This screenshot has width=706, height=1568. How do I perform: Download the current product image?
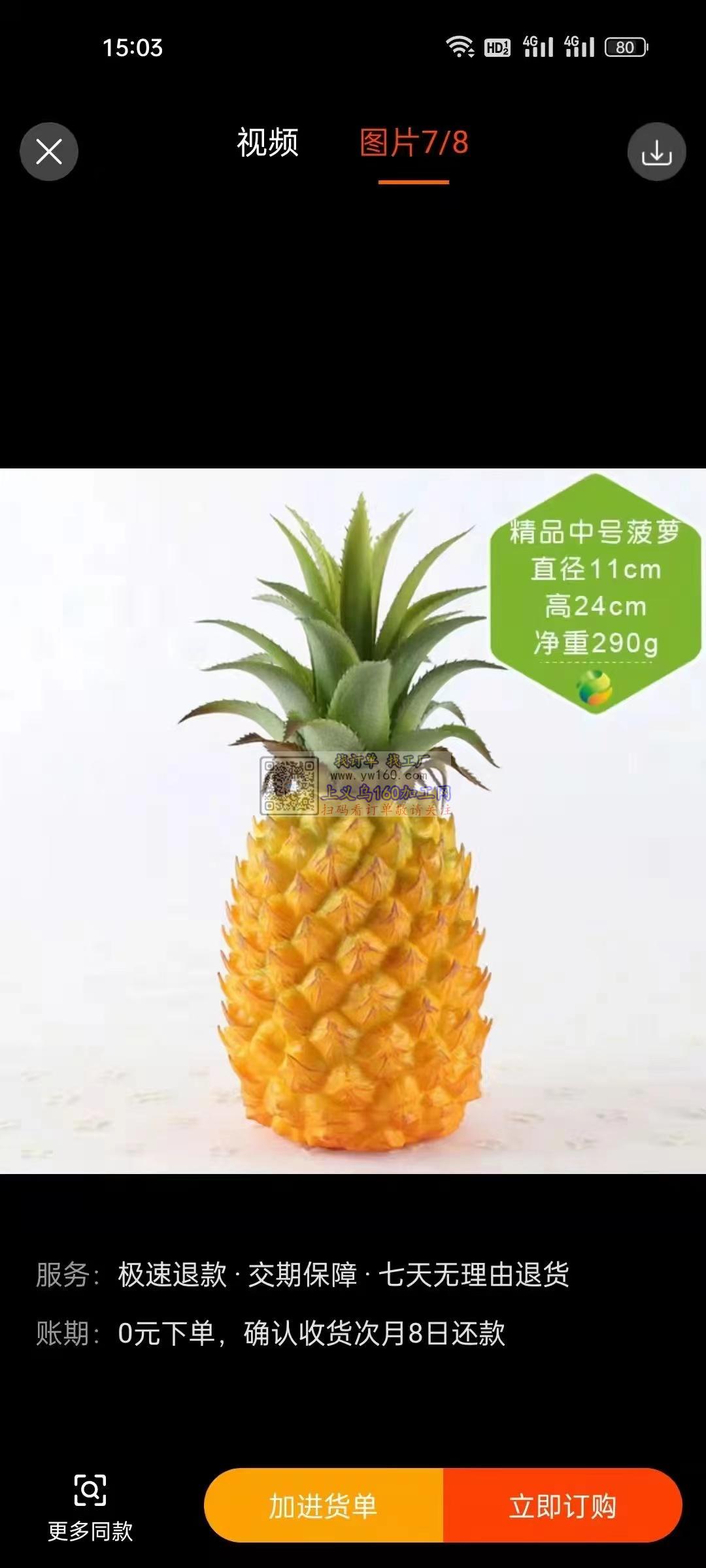tap(656, 152)
